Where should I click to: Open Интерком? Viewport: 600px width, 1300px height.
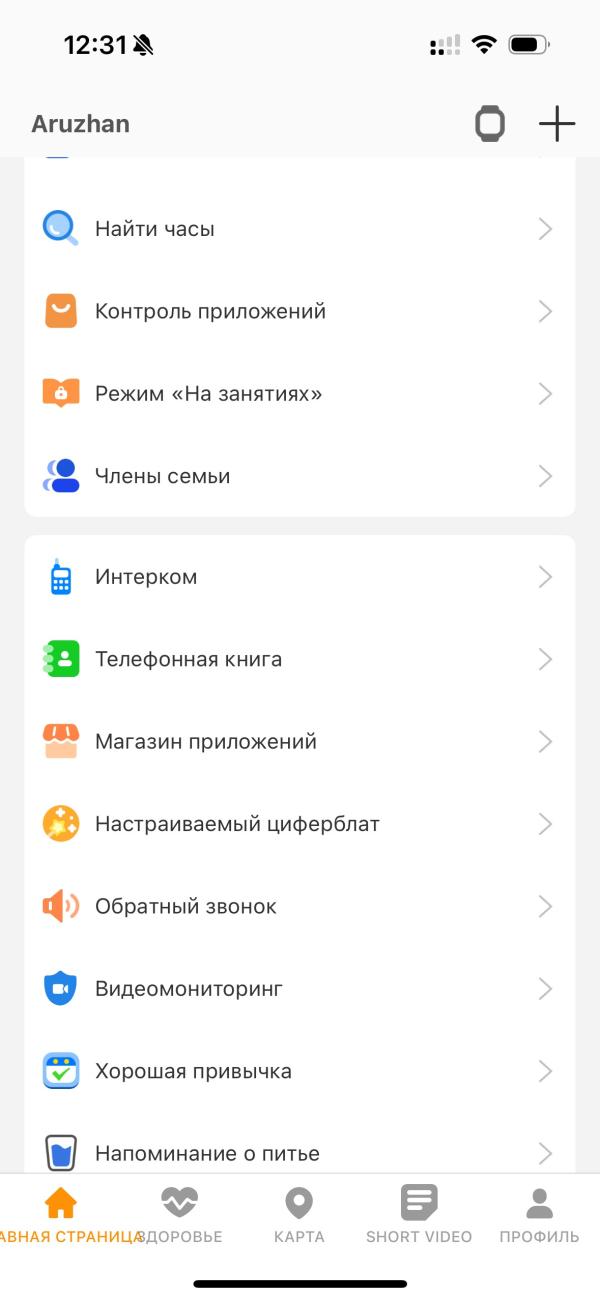[x=300, y=577]
